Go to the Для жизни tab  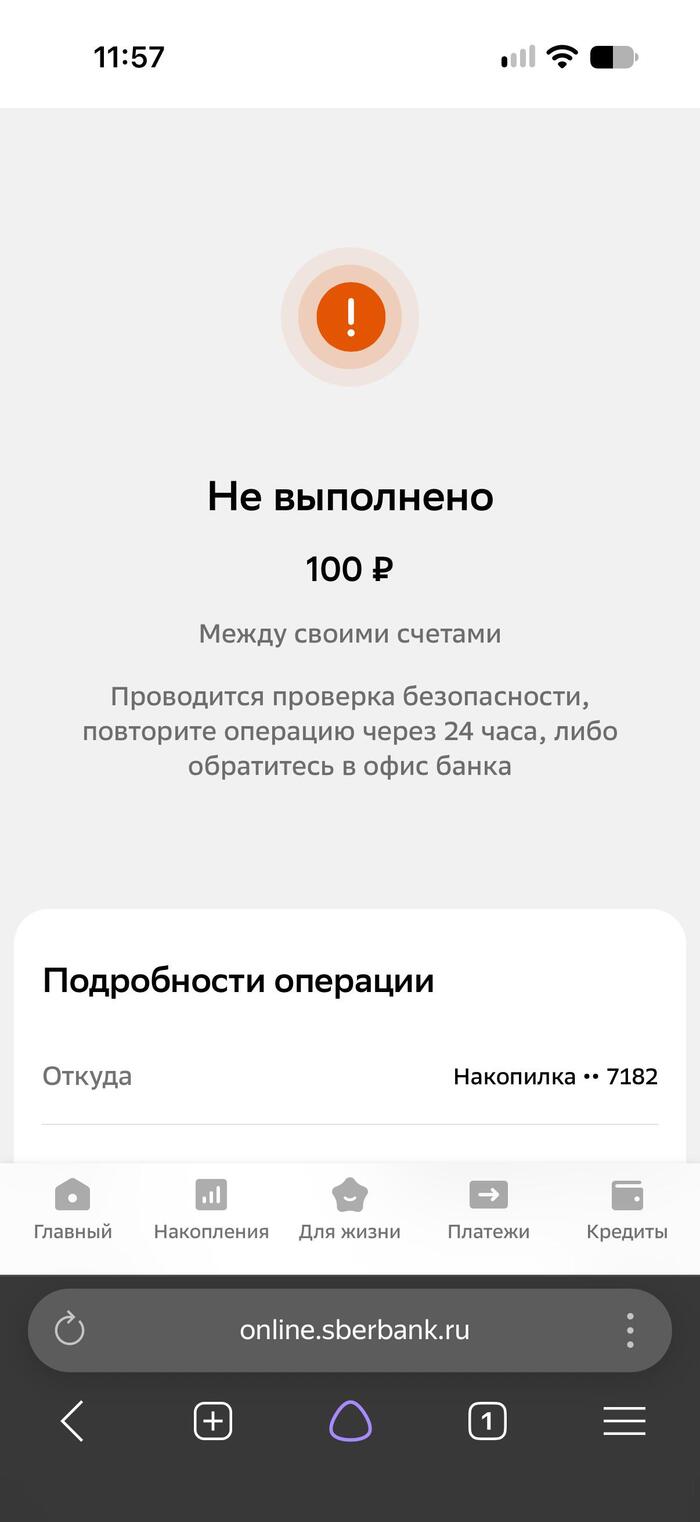349,1210
